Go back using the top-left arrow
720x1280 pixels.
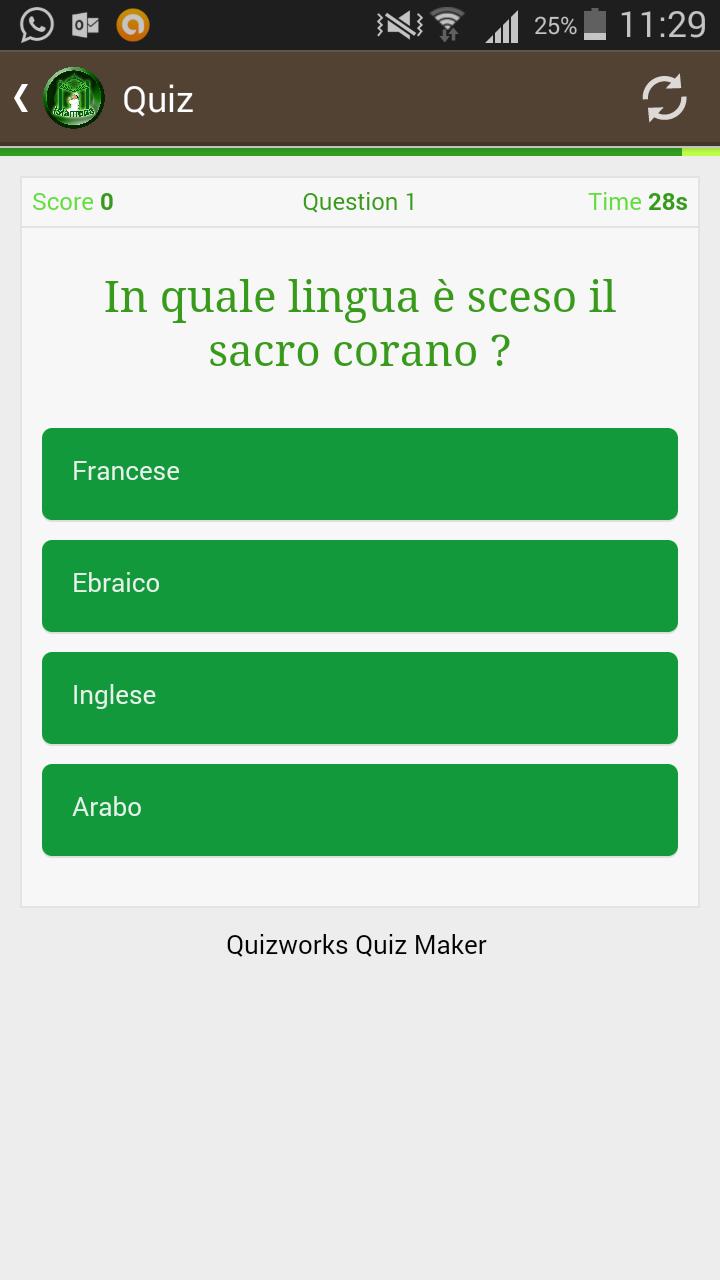[x=22, y=98]
